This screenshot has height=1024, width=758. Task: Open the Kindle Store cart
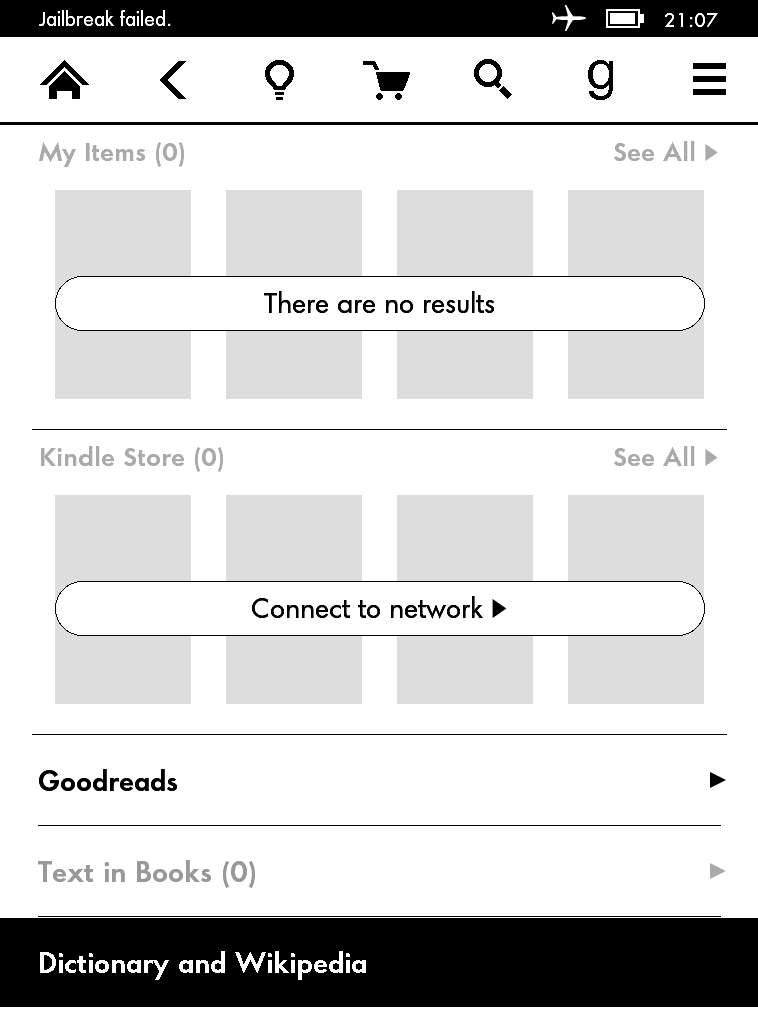(x=386, y=80)
